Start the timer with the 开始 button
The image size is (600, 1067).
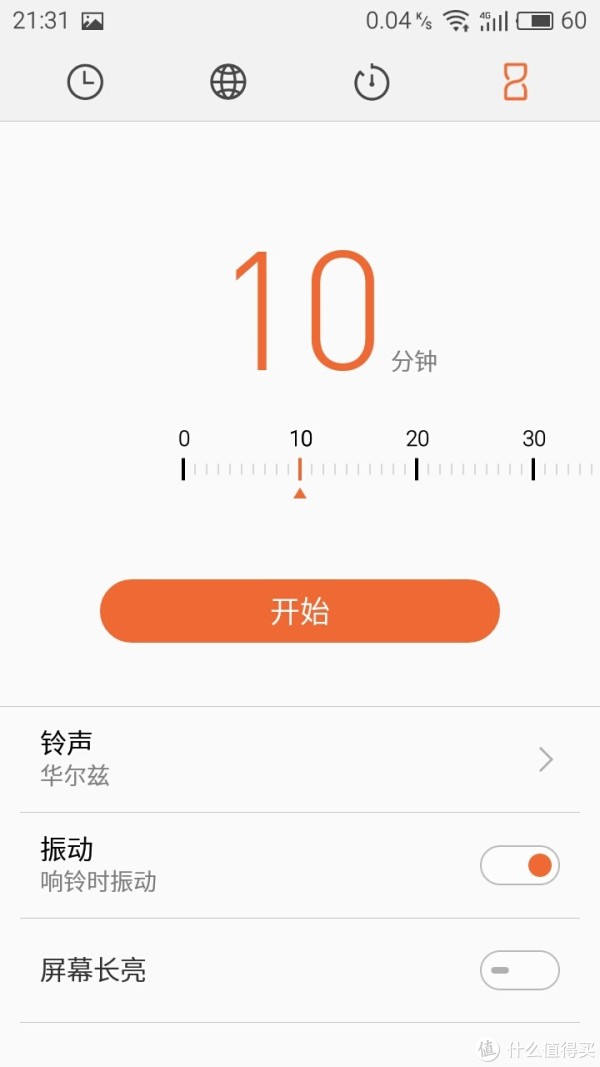(x=300, y=611)
